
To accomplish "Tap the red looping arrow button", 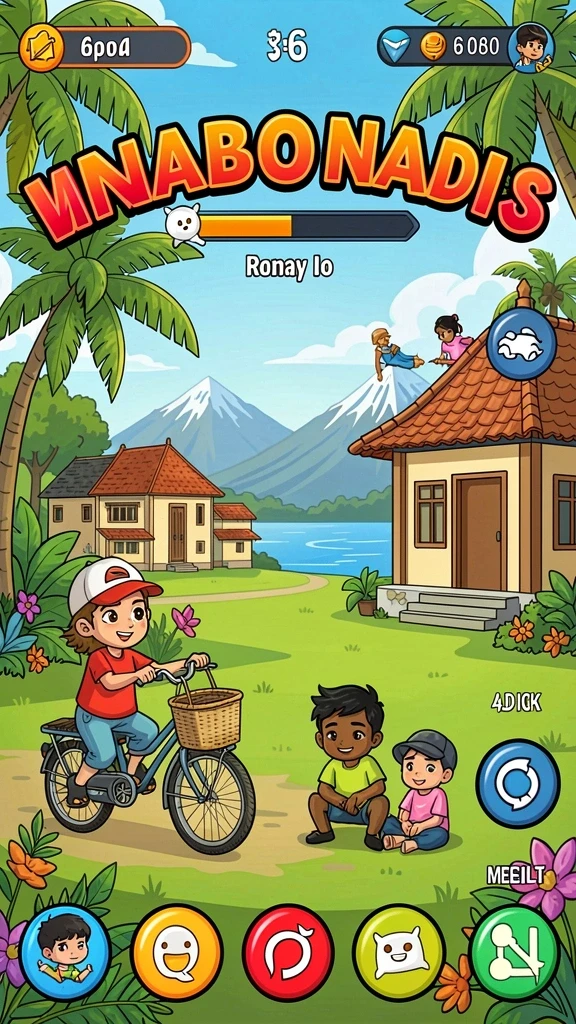I will pos(288,951).
